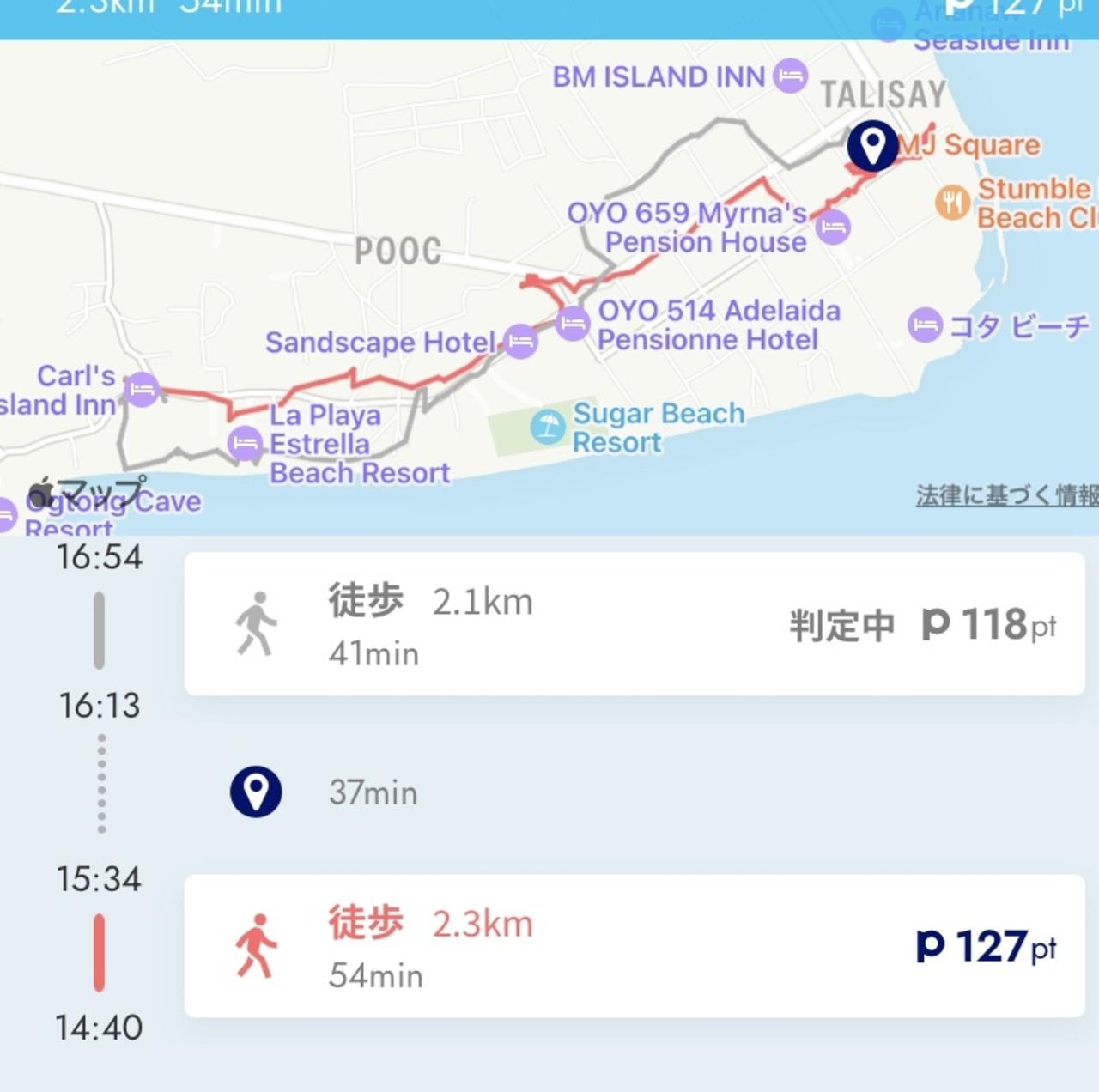Tap the dark blue location pin on map
Screen dimensions: 1099x1092
(872, 145)
